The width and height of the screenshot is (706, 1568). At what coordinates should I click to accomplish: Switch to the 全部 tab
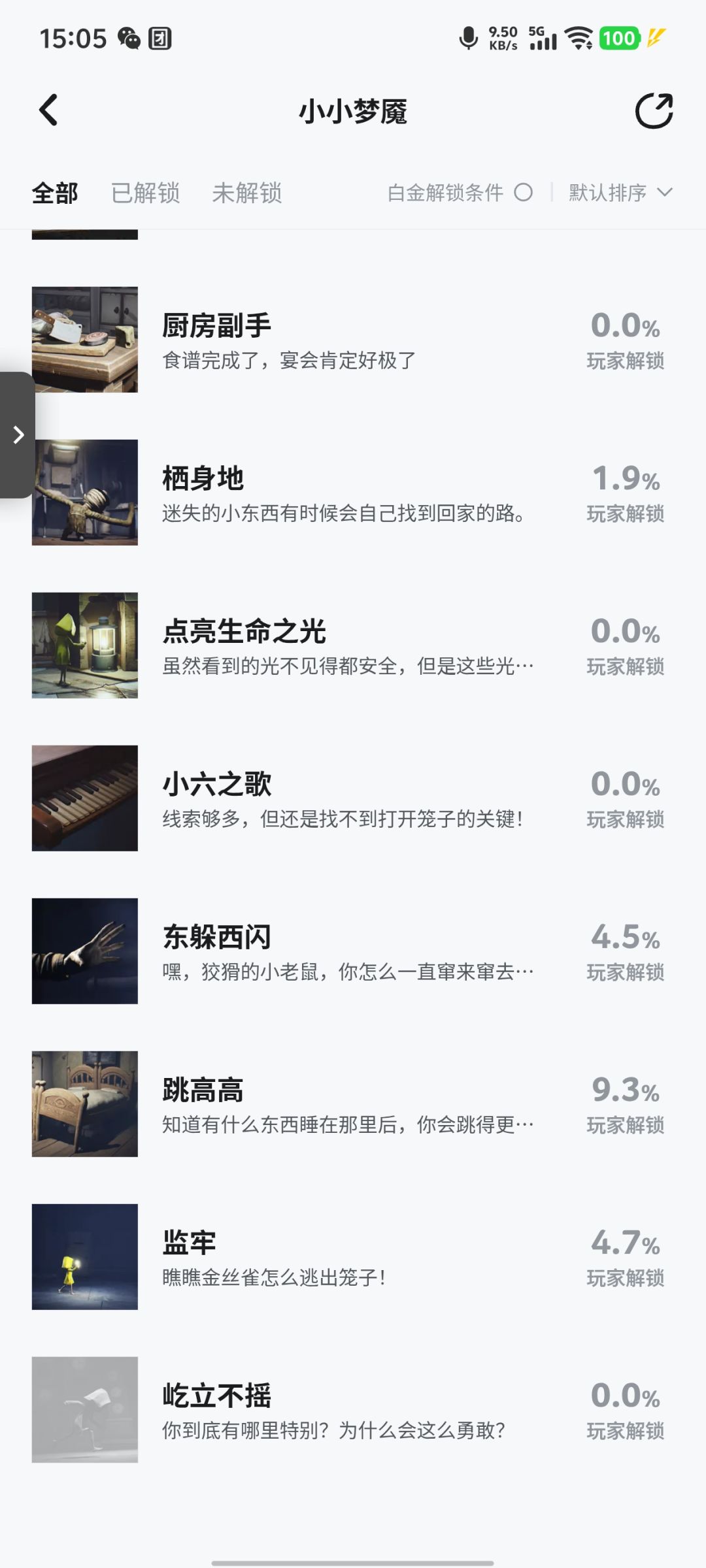click(x=55, y=193)
